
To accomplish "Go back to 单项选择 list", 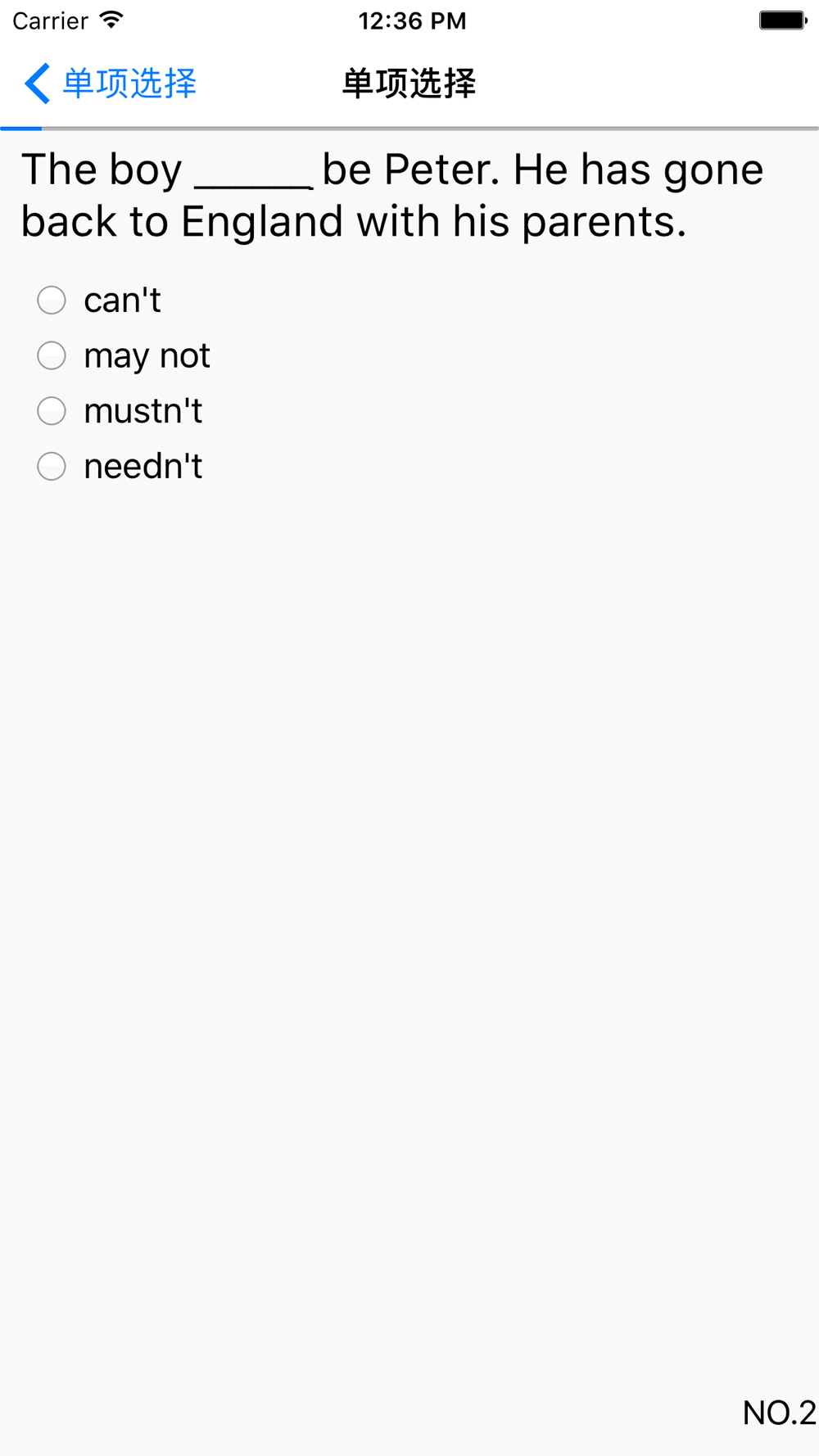I will [x=111, y=84].
